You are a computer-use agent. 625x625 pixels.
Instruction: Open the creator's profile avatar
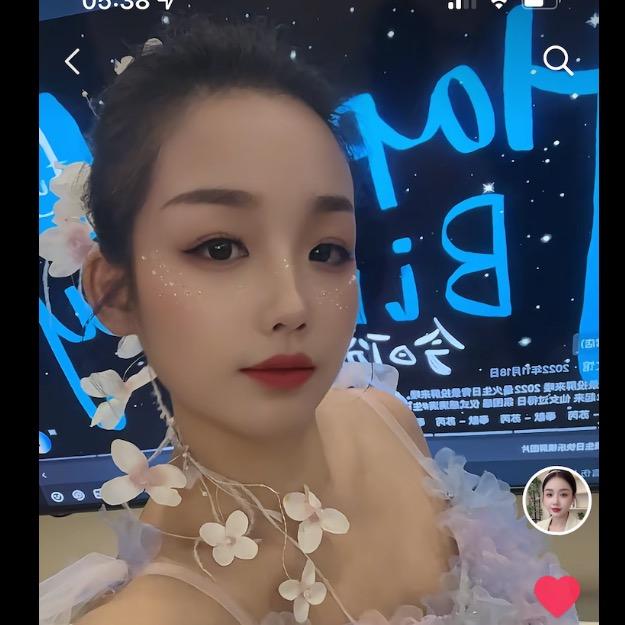[x=557, y=500]
